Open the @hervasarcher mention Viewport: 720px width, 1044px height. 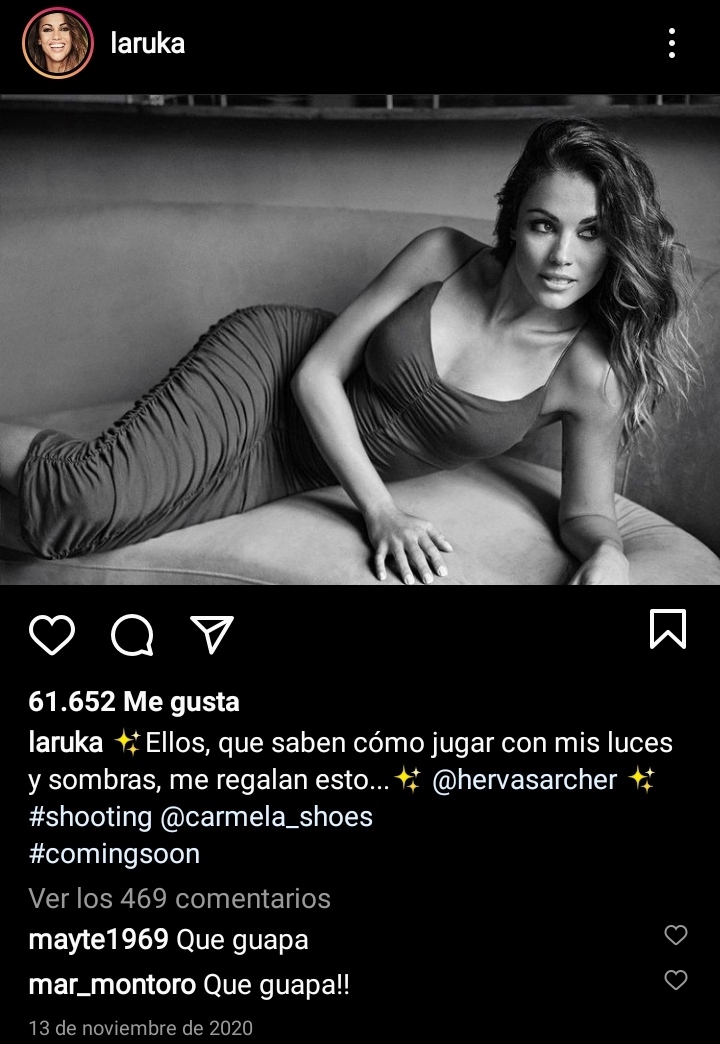click(x=525, y=780)
